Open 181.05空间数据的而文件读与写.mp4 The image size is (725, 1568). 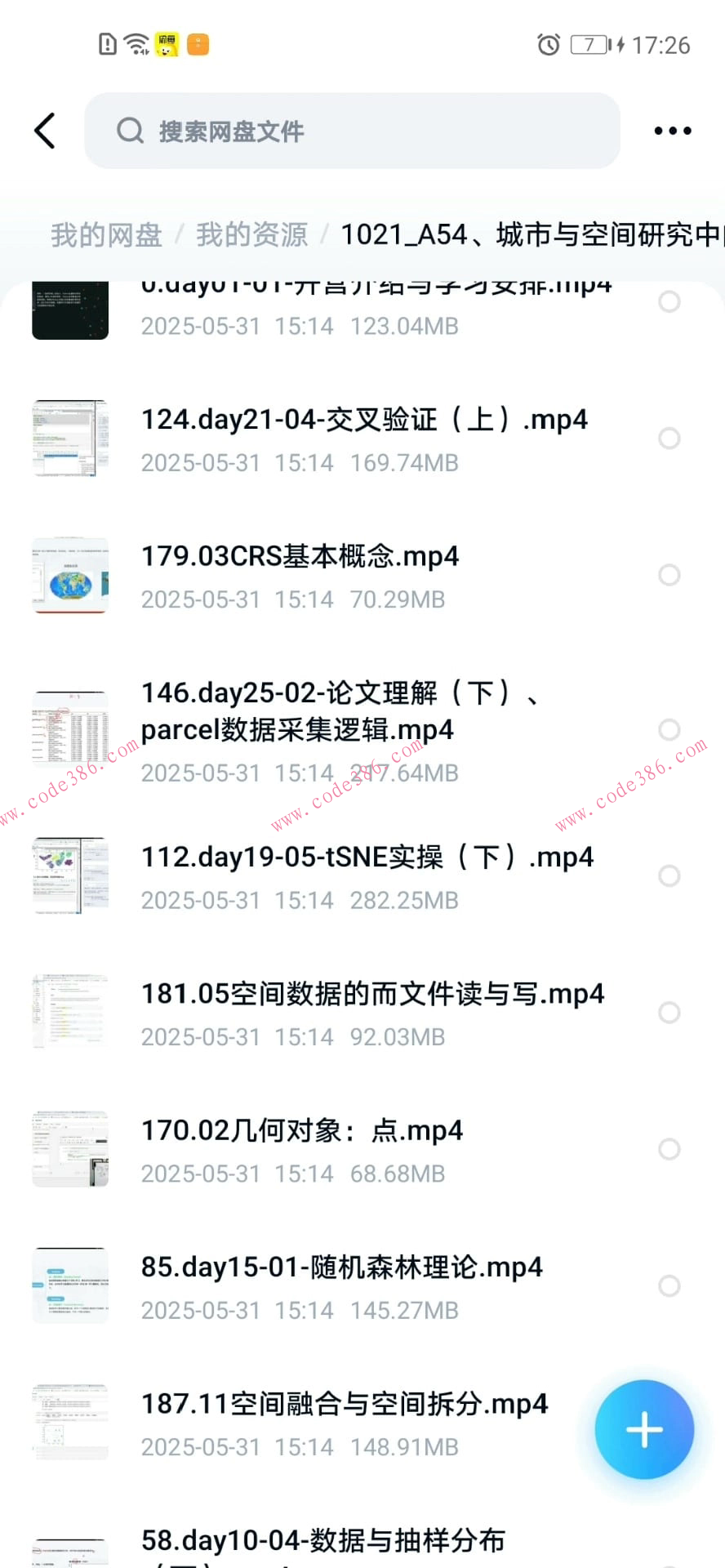click(371, 994)
